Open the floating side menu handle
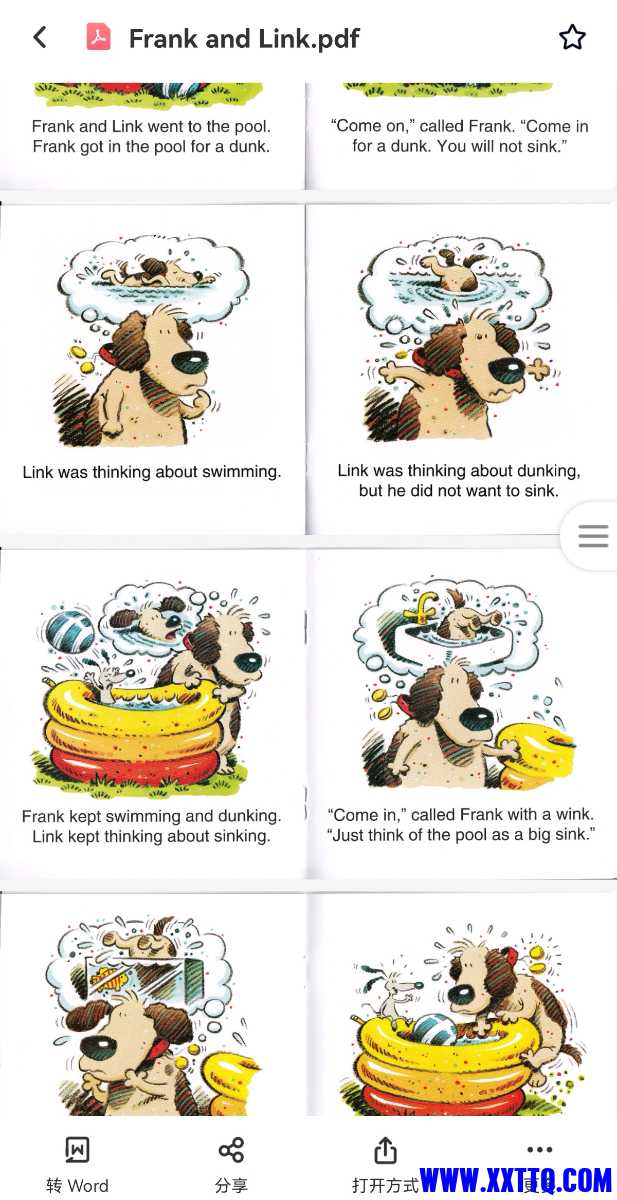Image resolution: width=617 pixels, height=1200 pixels. [x=593, y=536]
